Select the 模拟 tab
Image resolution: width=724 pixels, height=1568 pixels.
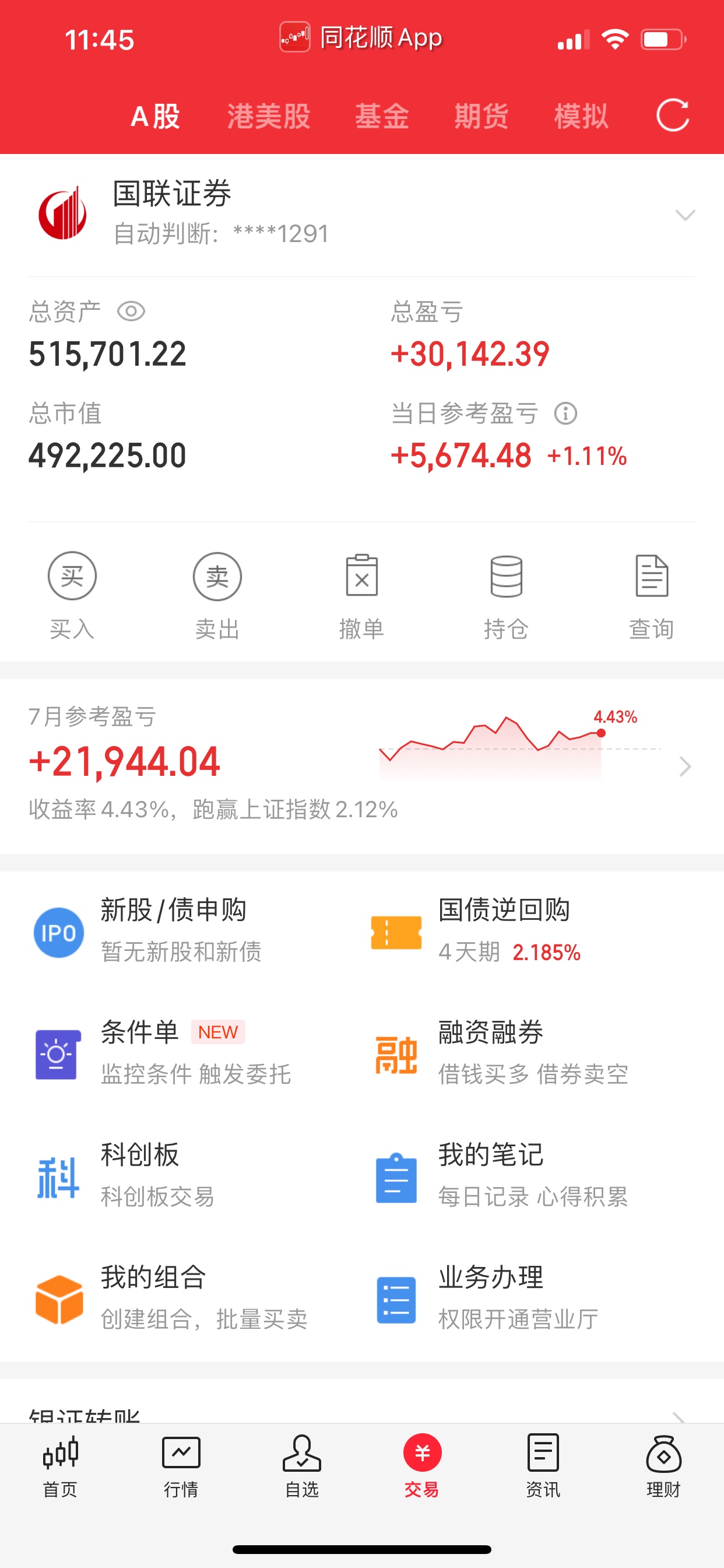(x=581, y=116)
